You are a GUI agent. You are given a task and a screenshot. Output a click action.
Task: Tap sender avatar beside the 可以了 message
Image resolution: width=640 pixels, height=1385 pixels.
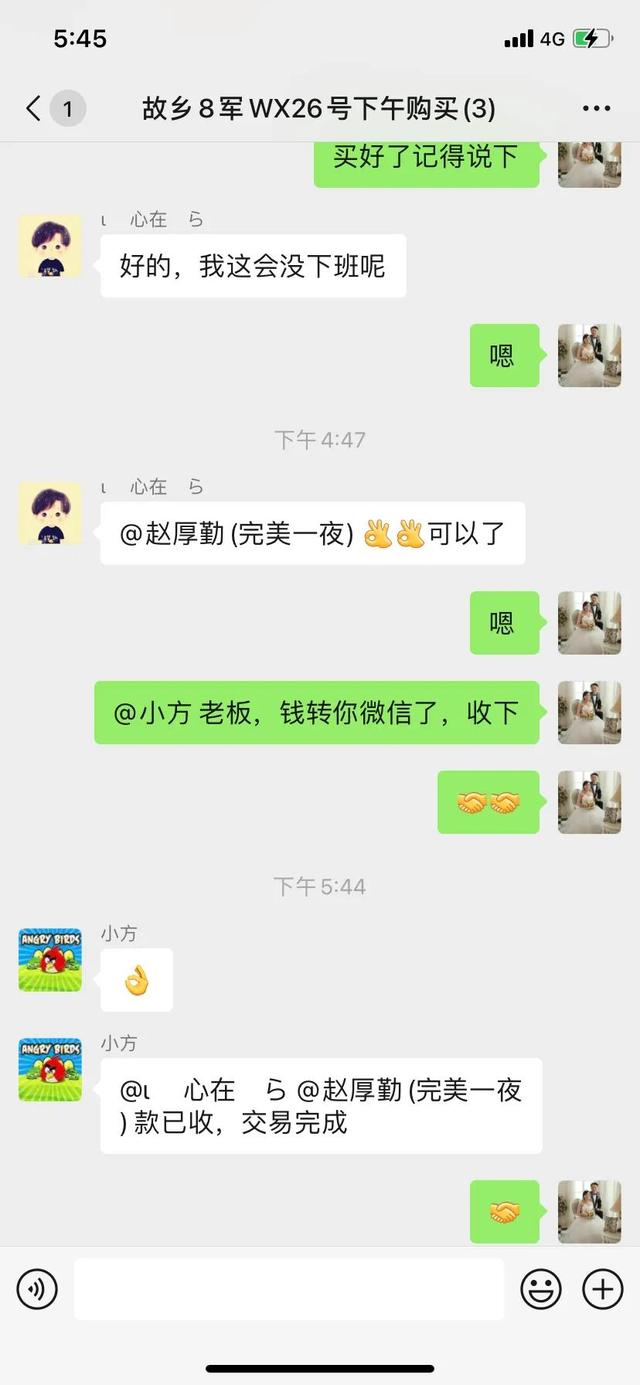click(x=50, y=513)
